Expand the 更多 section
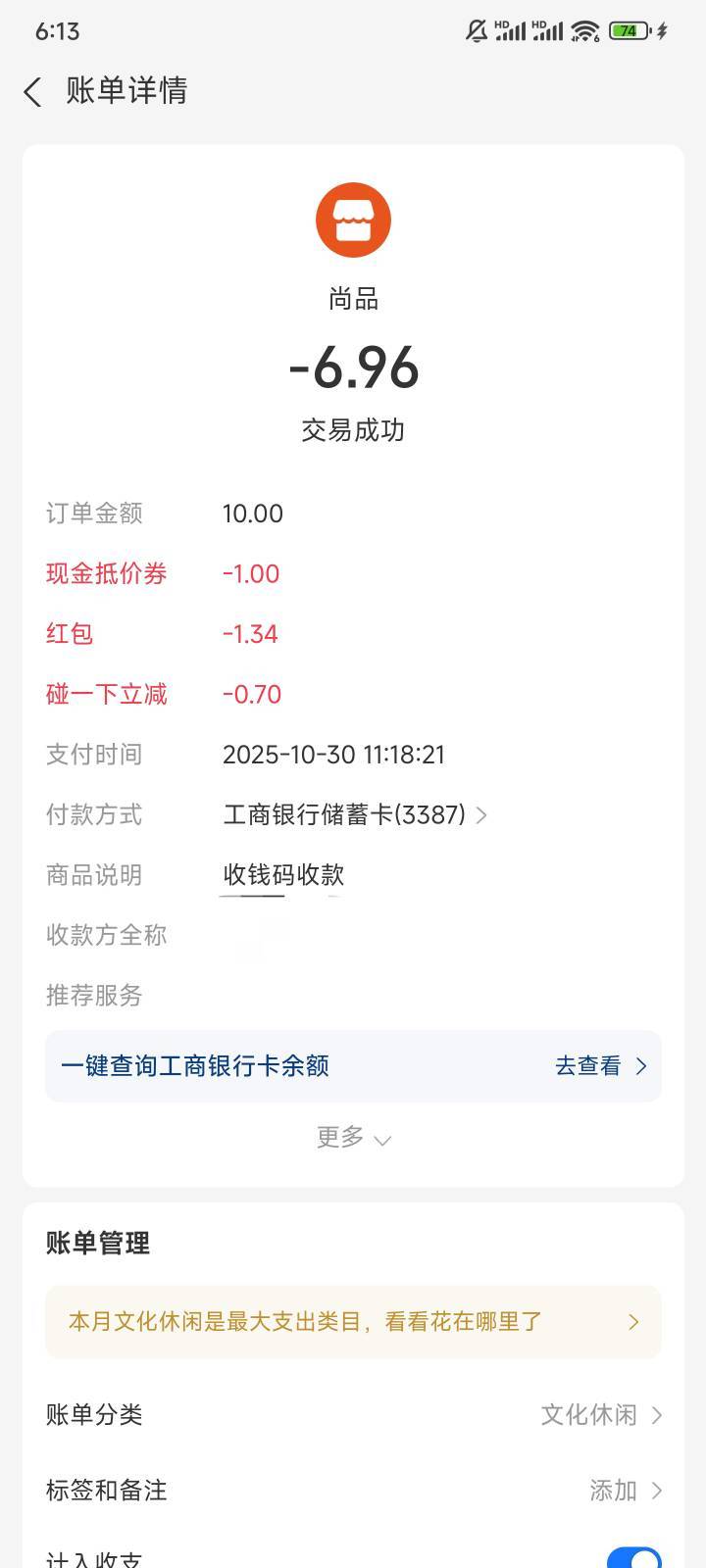This screenshot has height=1568, width=706. (x=353, y=1138)
